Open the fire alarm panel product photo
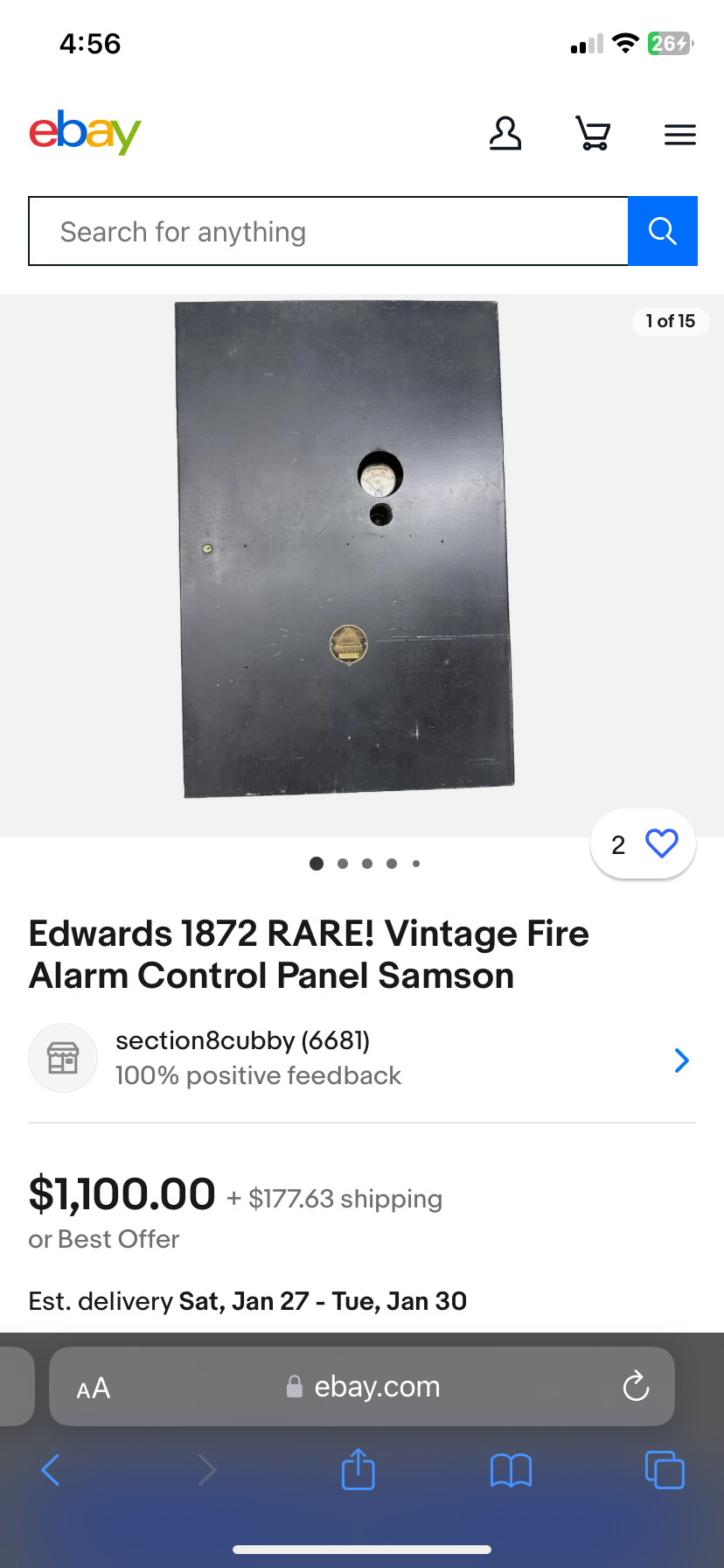724x1568 pixels. (x=345, y=549)
